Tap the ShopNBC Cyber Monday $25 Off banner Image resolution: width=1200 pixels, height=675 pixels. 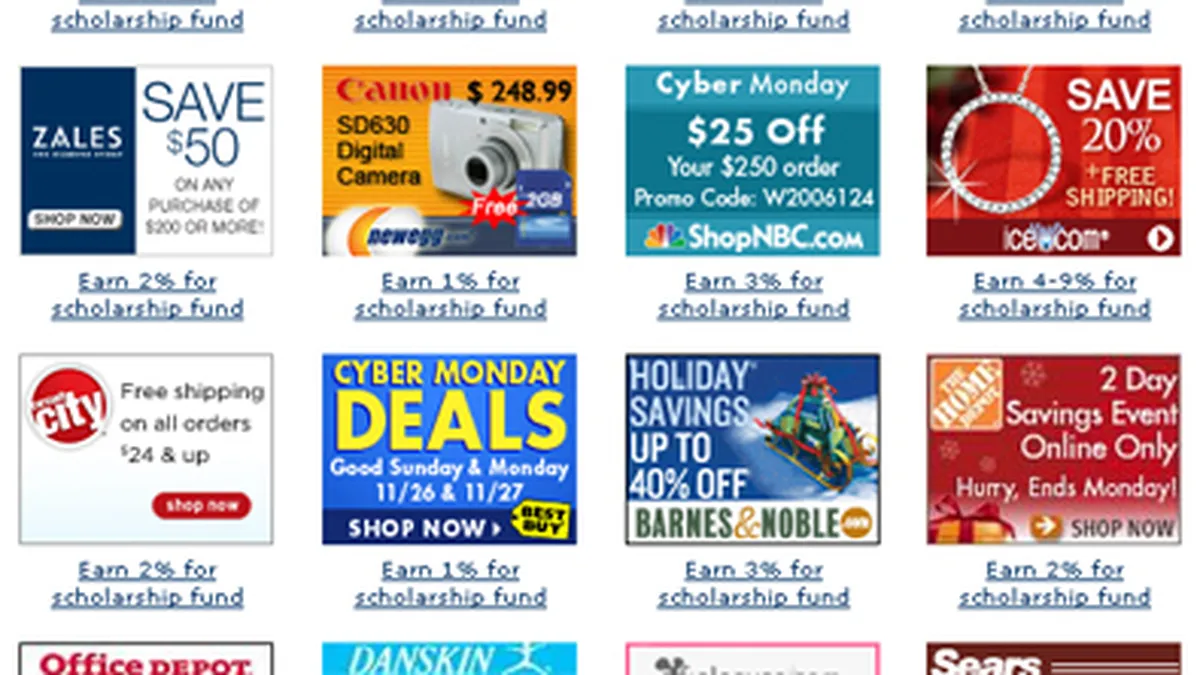(752, 160)
